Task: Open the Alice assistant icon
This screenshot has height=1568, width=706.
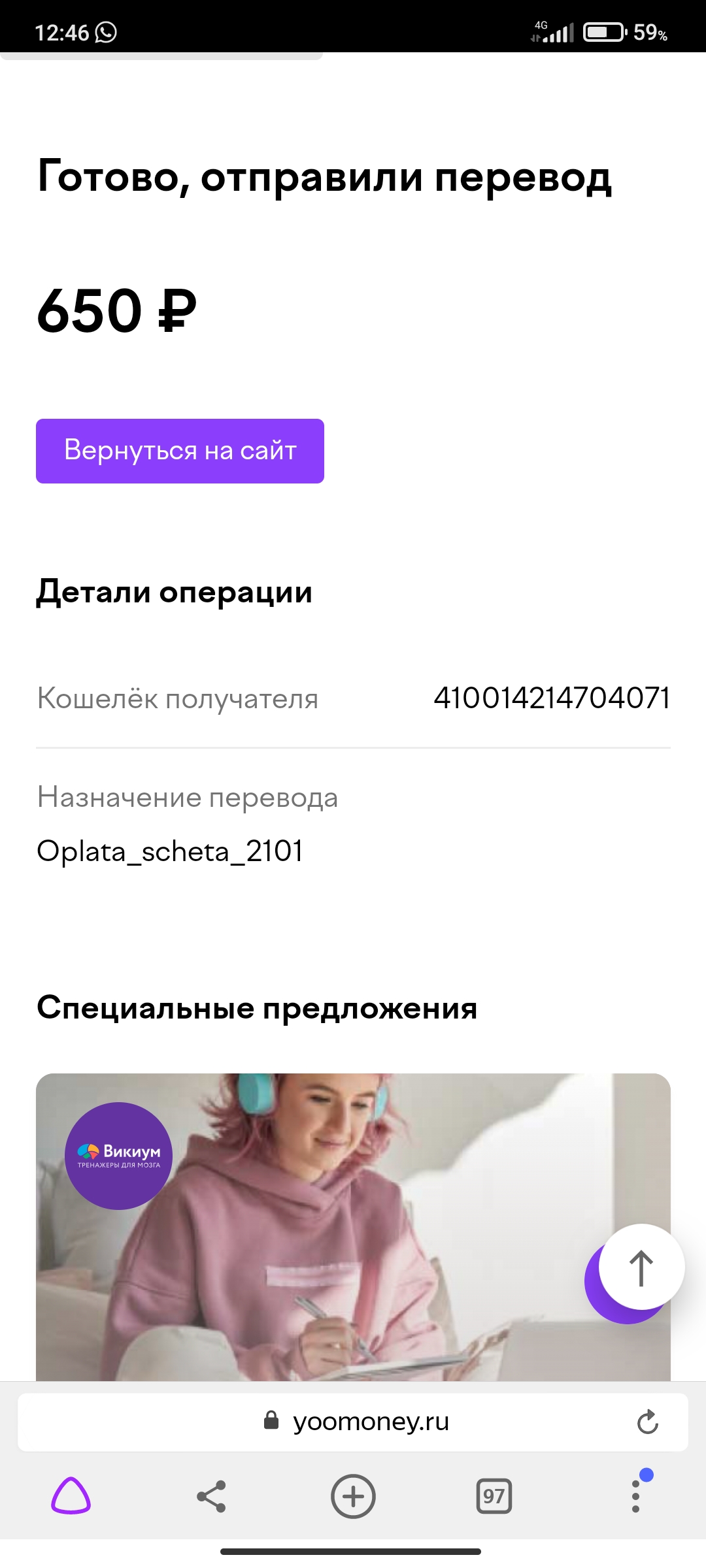Action: 71,1496
